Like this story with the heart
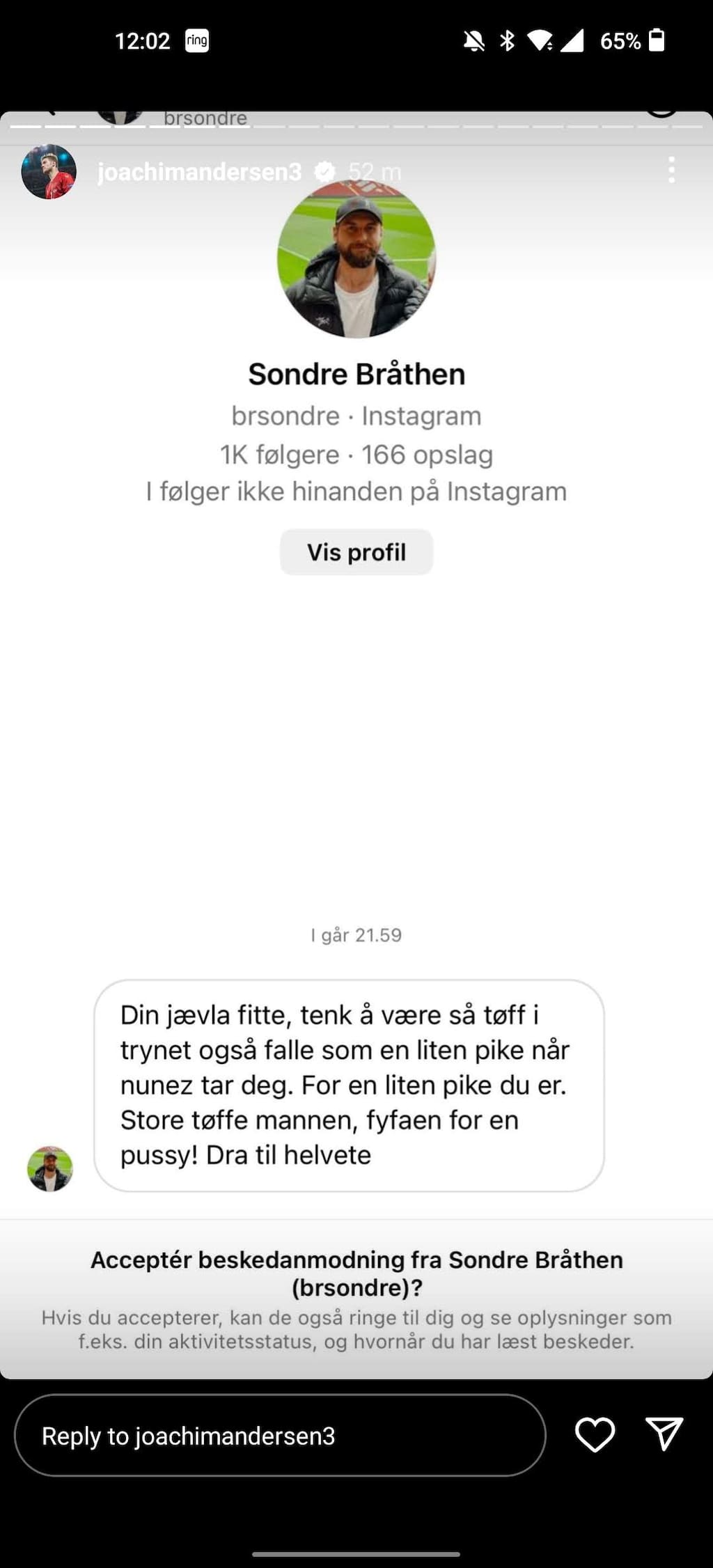This screenshot has height=1568, width=713. (x=595, y=1434)
